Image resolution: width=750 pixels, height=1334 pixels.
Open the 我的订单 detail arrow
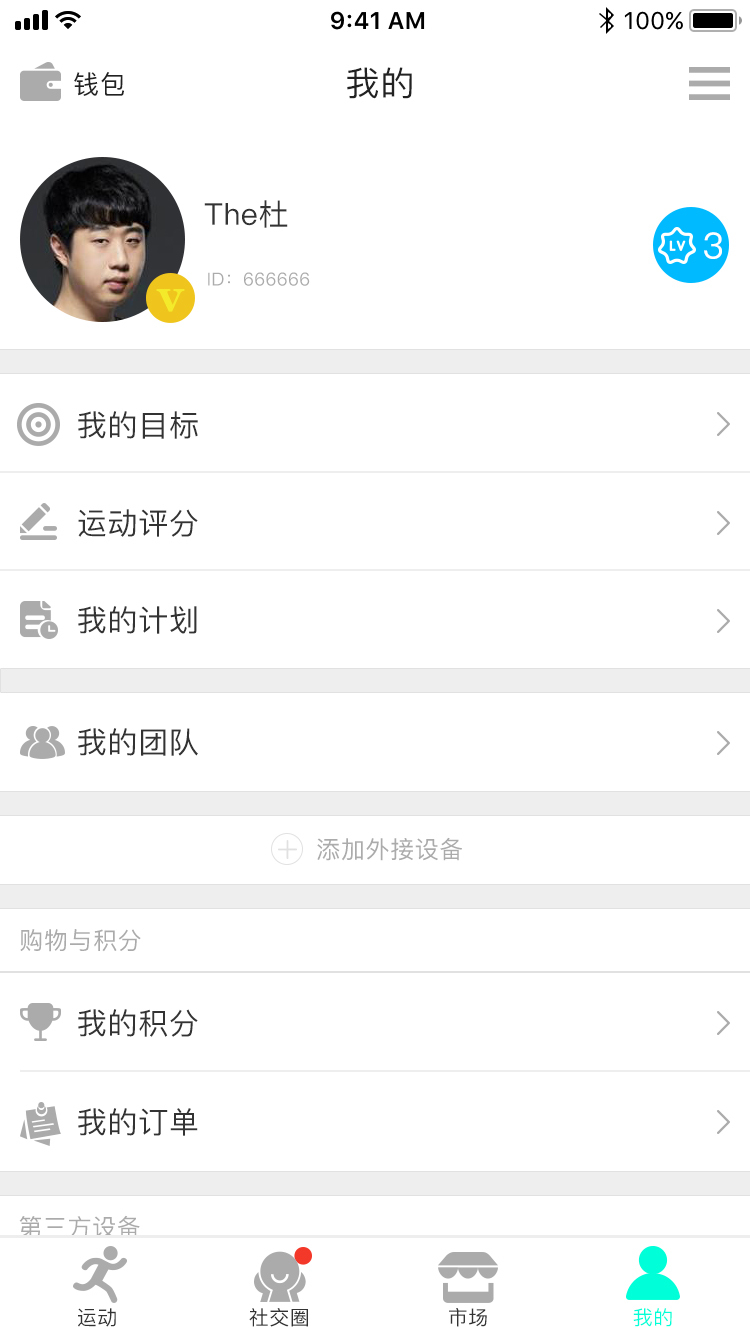click(722, 1122)
